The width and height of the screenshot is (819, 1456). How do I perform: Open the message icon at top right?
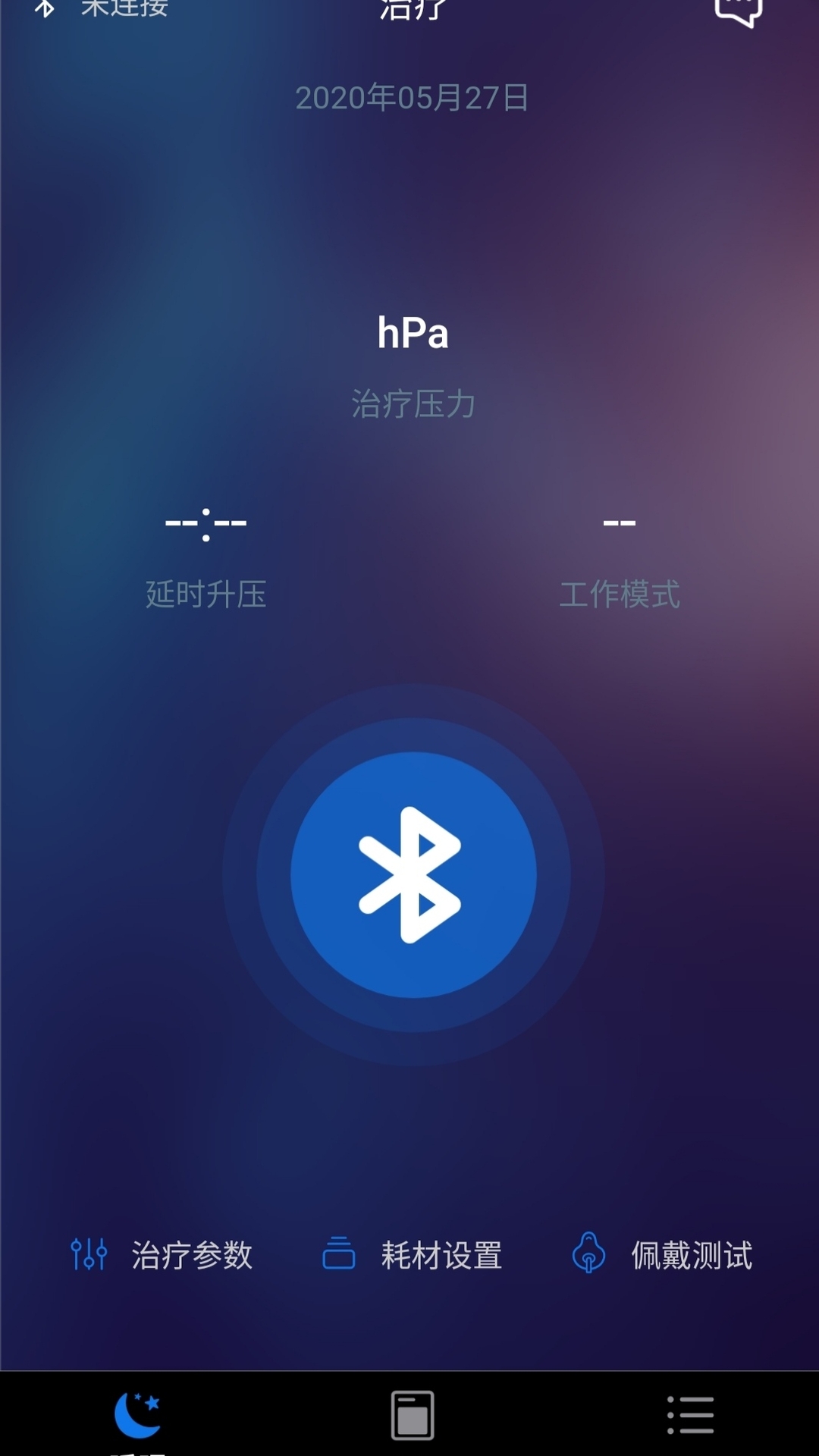pyautogui.click(x=737, y=11)
